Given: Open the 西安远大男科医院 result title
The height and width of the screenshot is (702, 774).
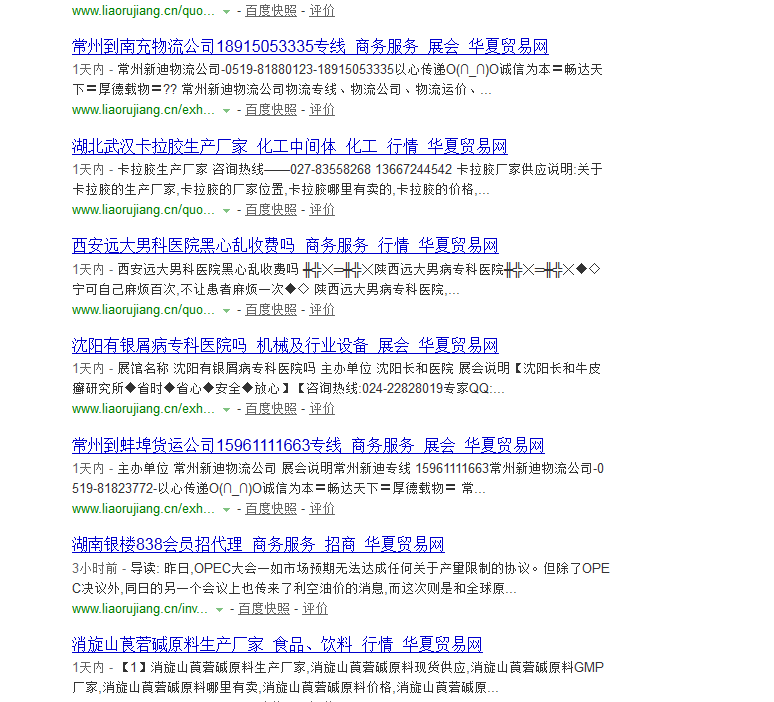Looking at the screenshot, I should pos(285,245).
